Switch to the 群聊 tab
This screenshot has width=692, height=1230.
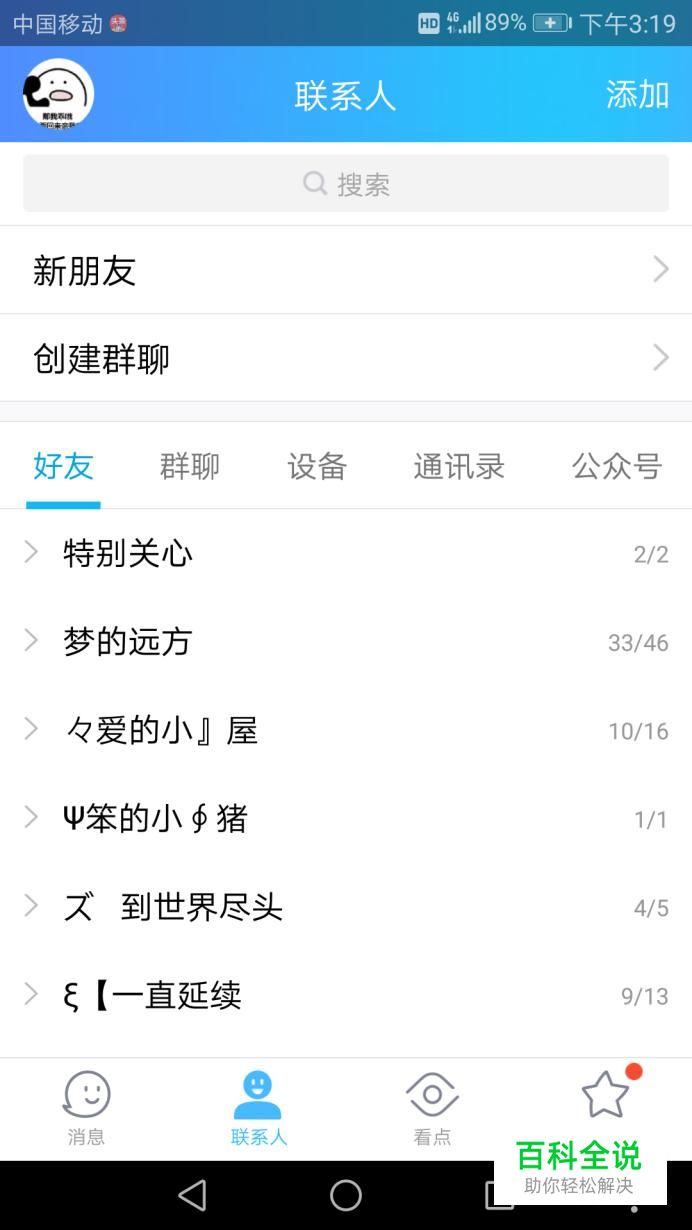pyautogui.click(x=189, y=466)
